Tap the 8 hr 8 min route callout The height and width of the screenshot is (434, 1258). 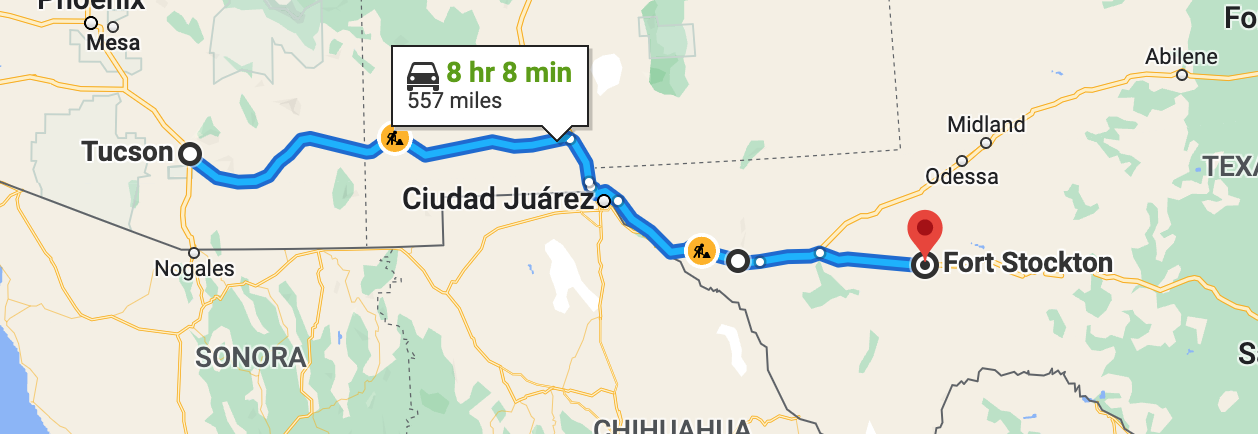coord(489,85)
